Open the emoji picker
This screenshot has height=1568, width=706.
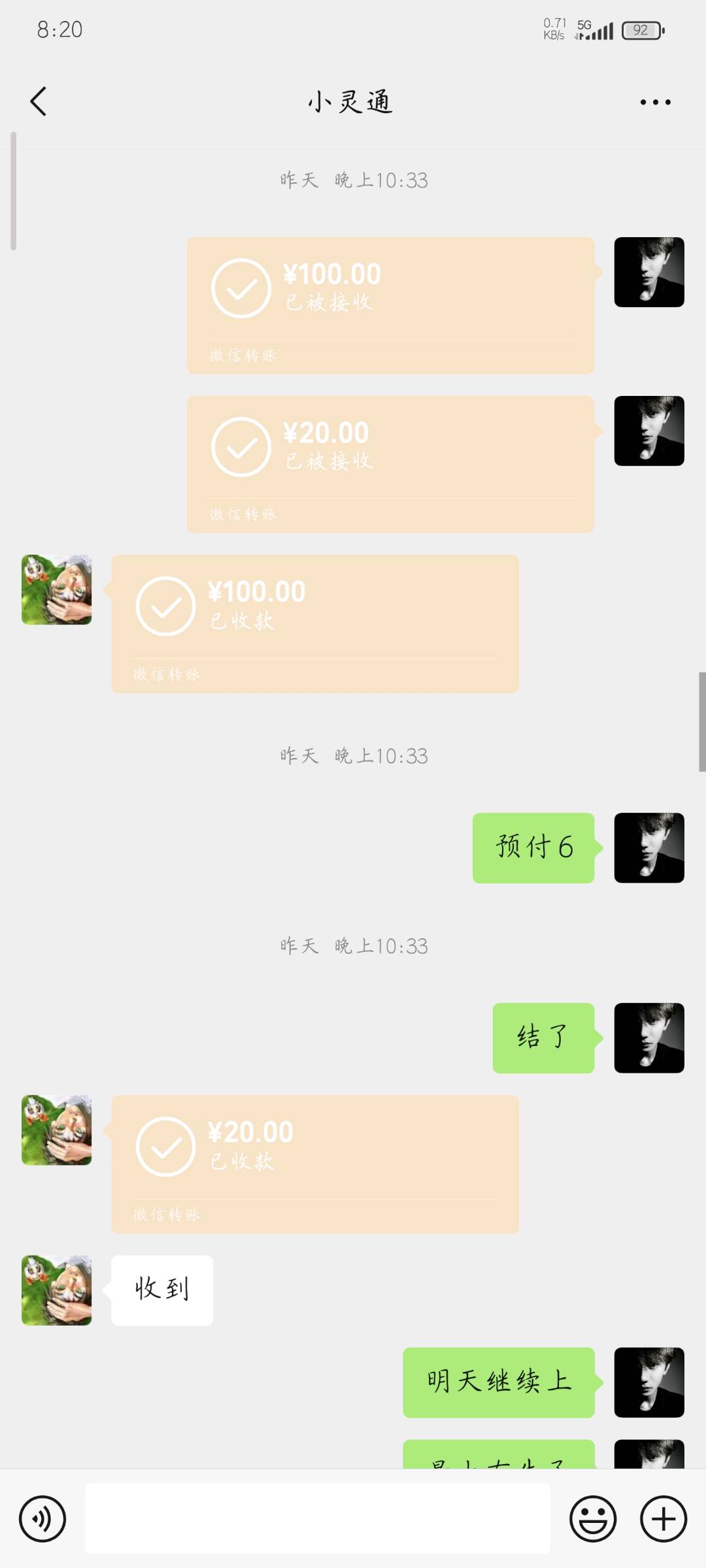[592, 1518]
